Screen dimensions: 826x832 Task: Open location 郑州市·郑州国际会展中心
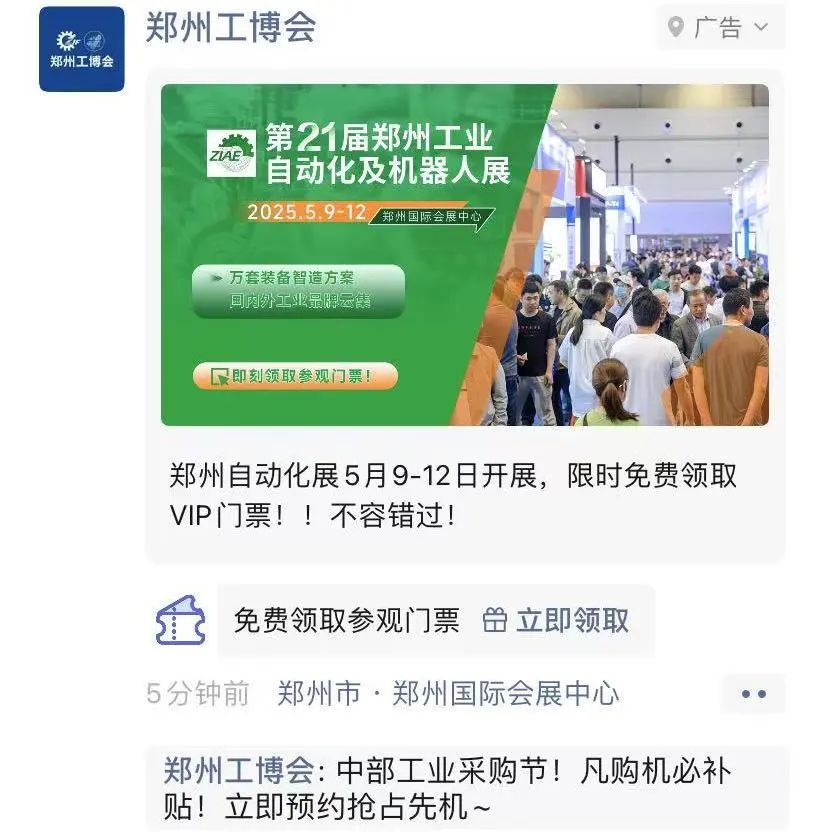(448, 693)
